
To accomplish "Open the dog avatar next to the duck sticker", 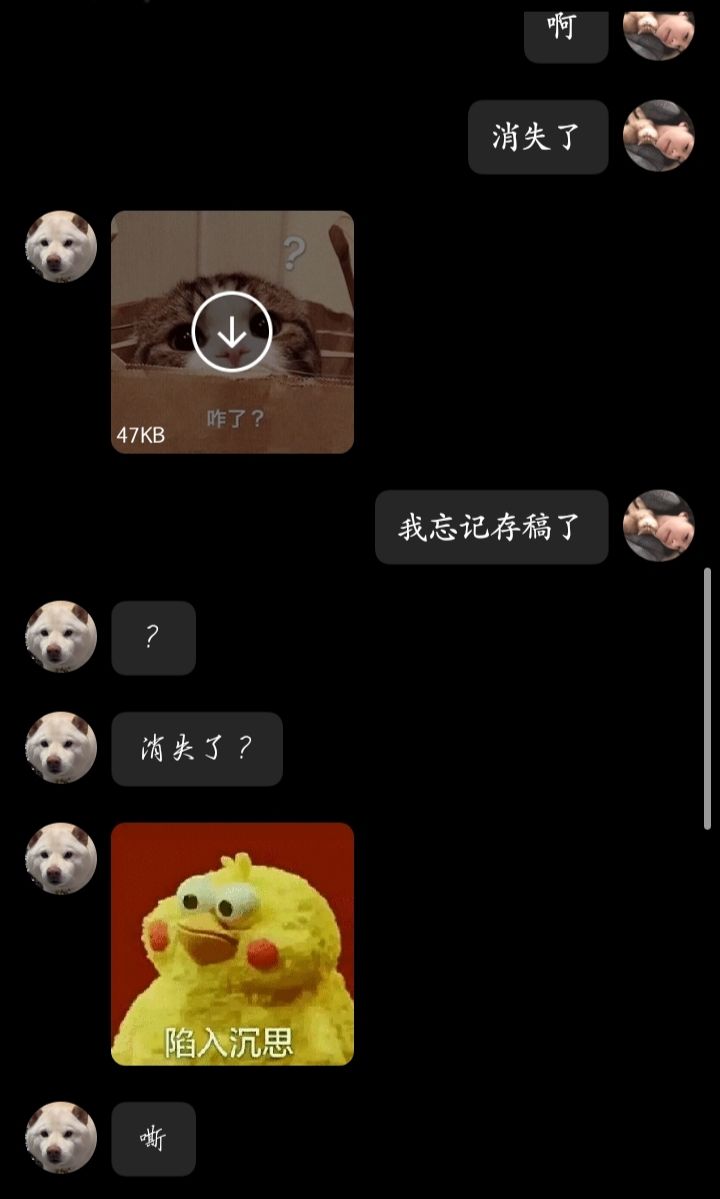I will [x=60, y=858].
